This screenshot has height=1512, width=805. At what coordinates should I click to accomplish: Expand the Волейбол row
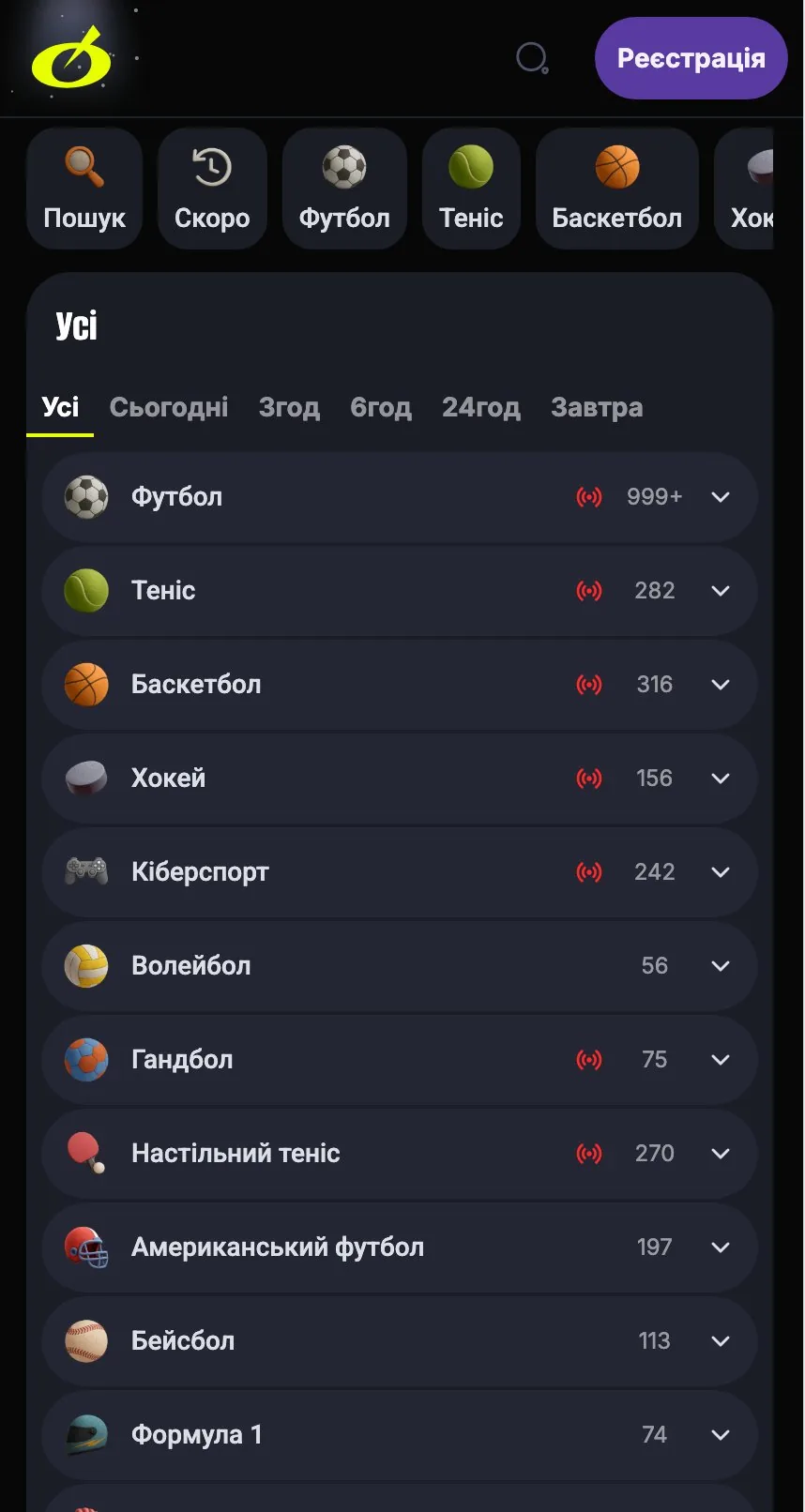tap(720, 966)
